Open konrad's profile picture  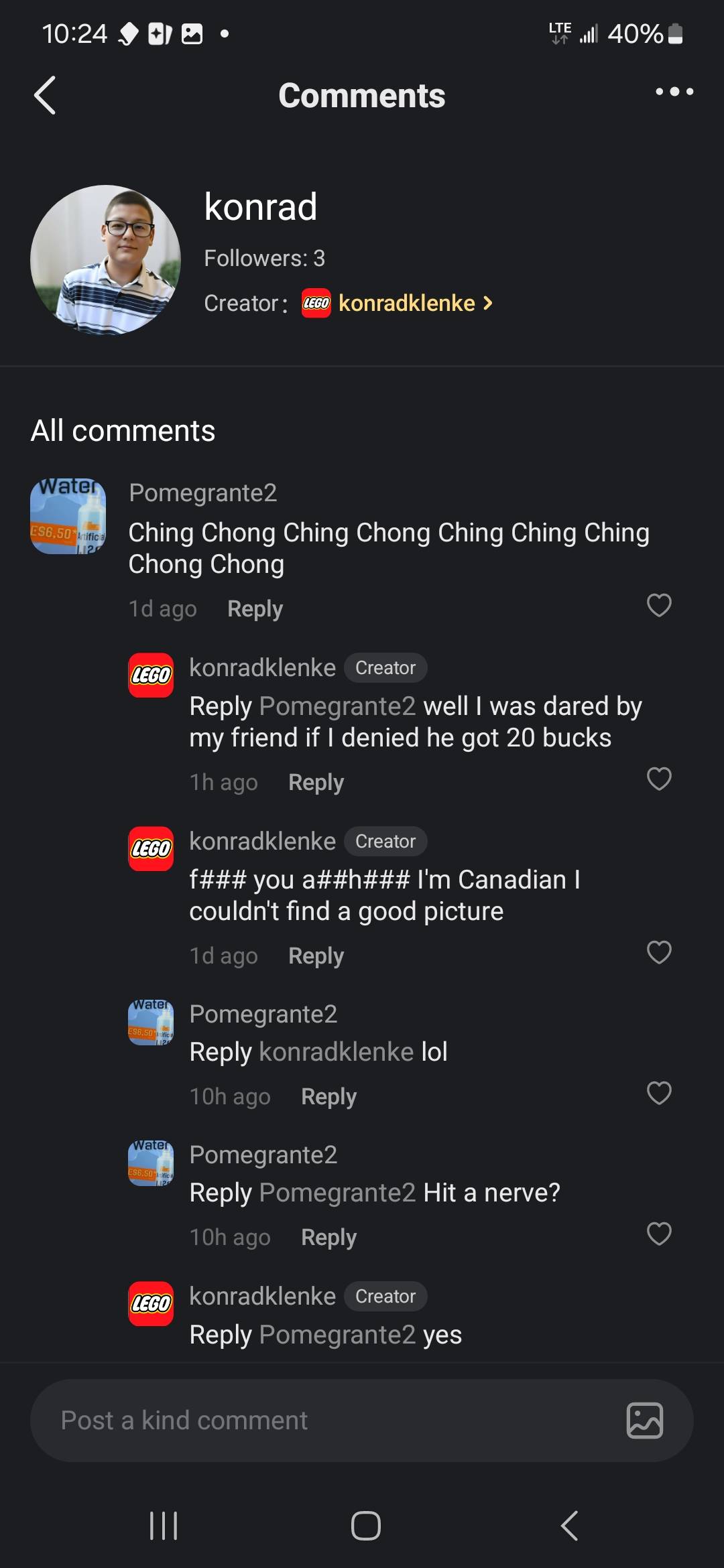click(x=105, y=260)
